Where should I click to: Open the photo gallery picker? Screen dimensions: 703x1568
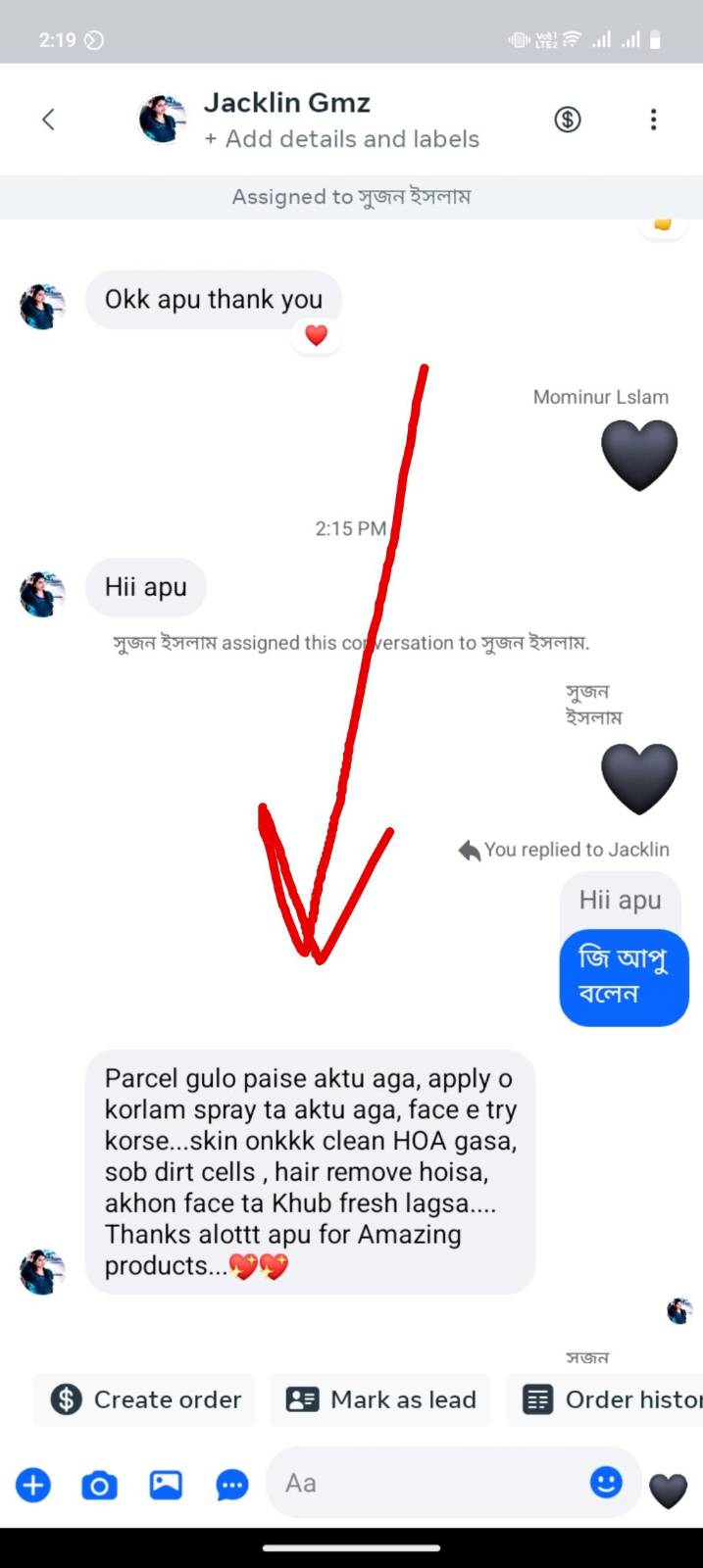(166, 1485)
